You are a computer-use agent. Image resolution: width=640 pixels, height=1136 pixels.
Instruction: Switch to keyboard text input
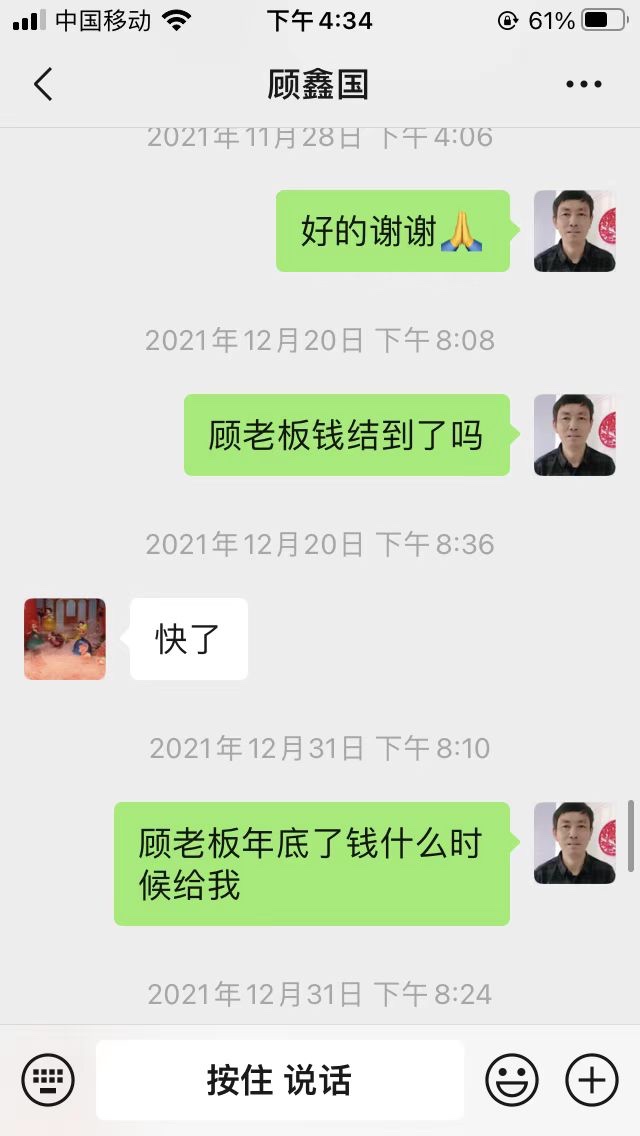point(48,1080)
